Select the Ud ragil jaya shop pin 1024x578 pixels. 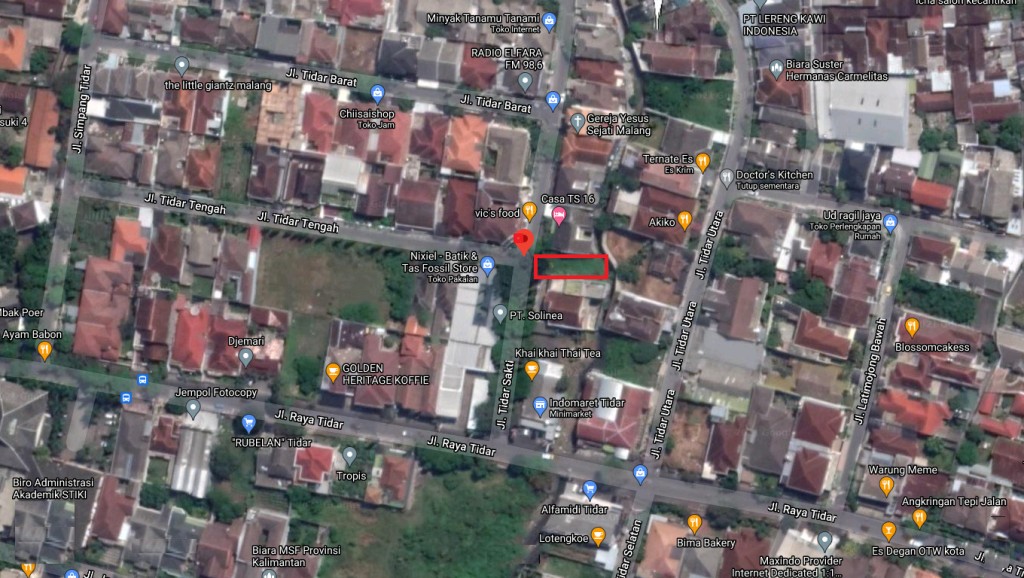(890, 222)
